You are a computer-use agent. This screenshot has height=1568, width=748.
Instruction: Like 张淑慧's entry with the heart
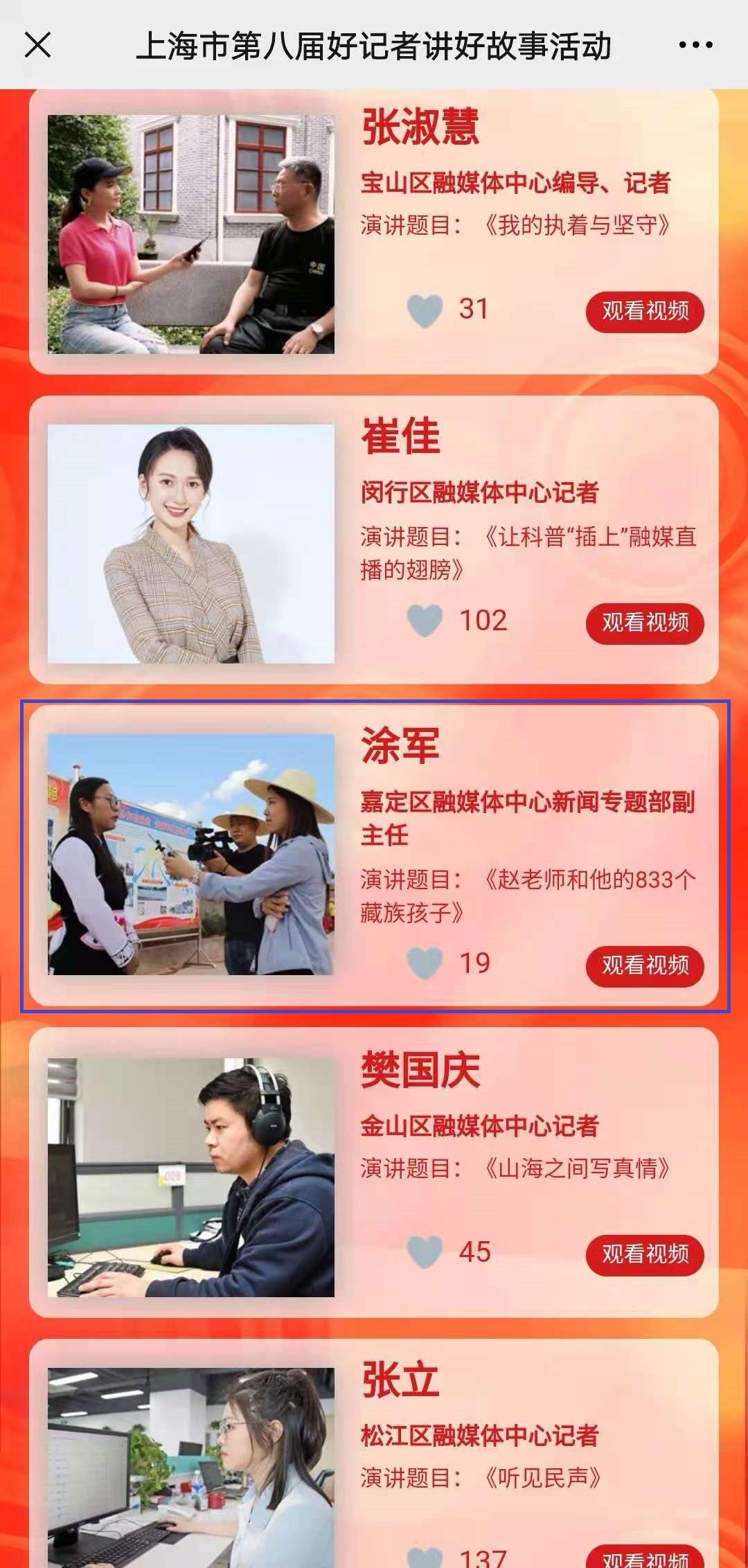tap(425, 310)
